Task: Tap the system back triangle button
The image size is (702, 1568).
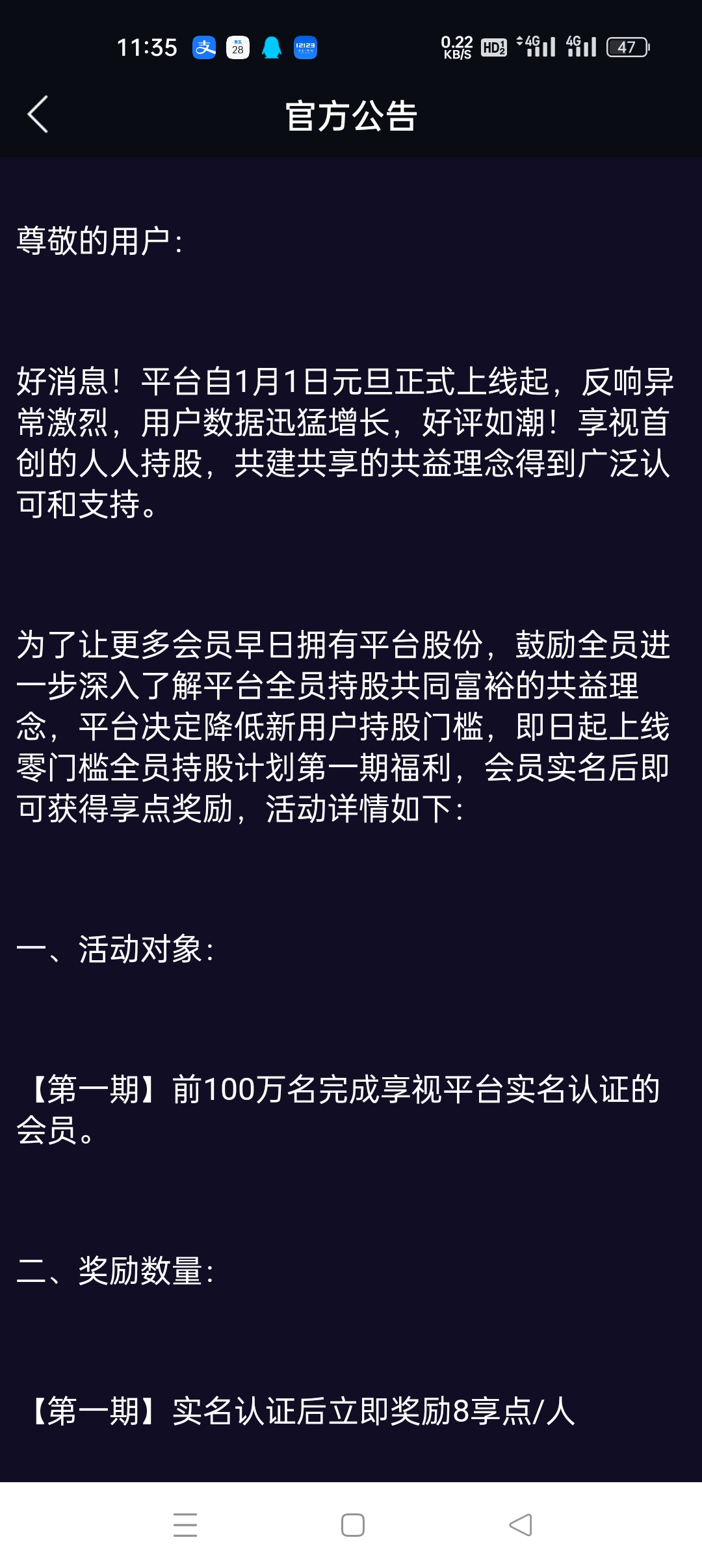Action: tap(520, 1524)
